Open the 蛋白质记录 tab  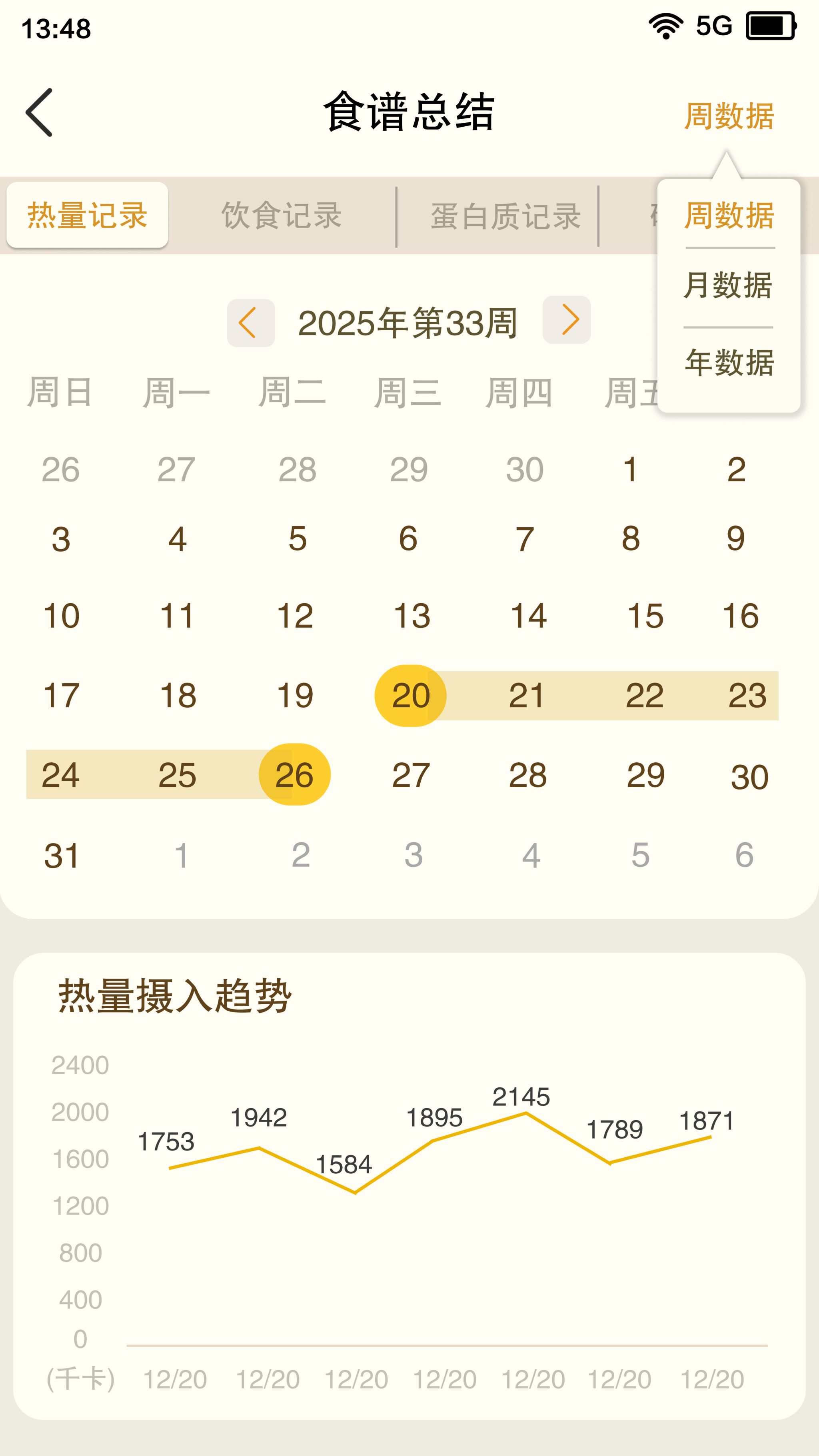(505, 216)
